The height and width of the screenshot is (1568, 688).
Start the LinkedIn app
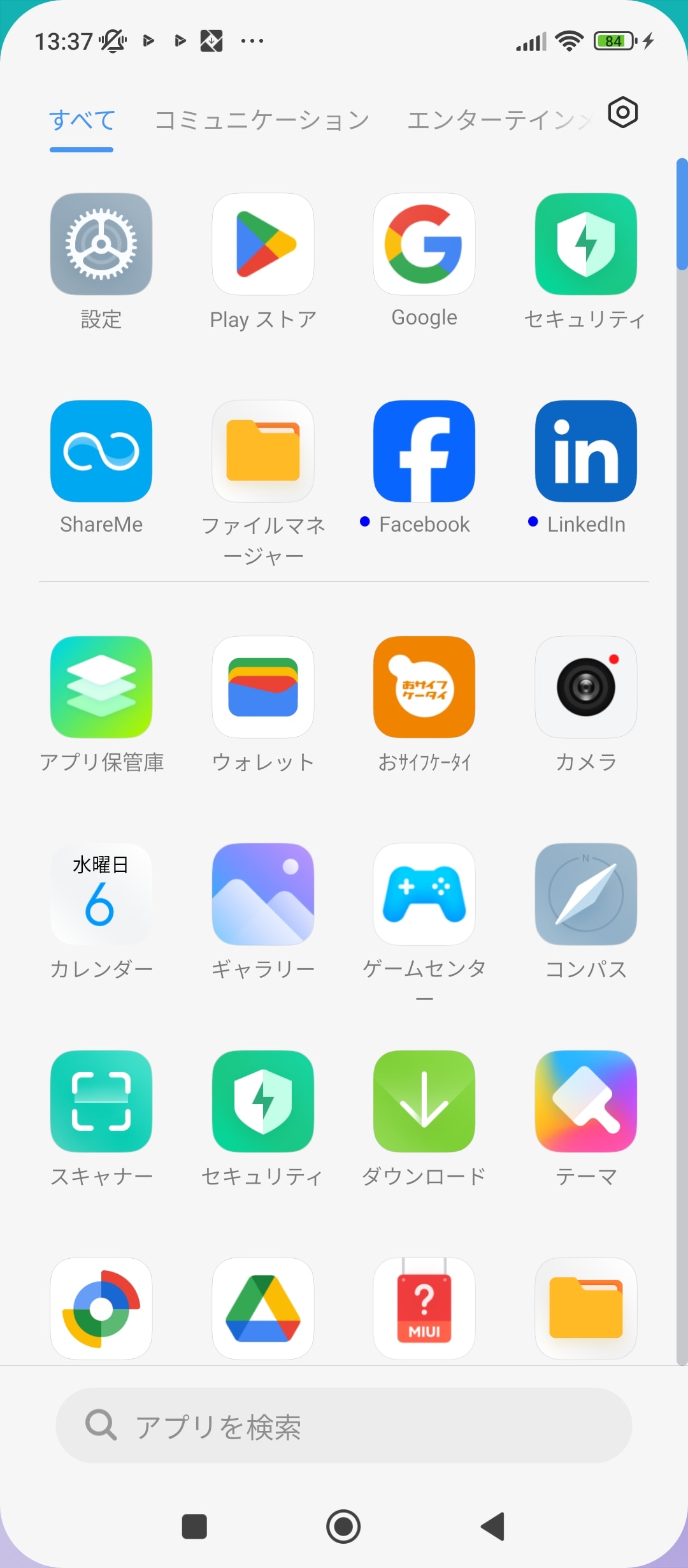click(x=585, y=451)
